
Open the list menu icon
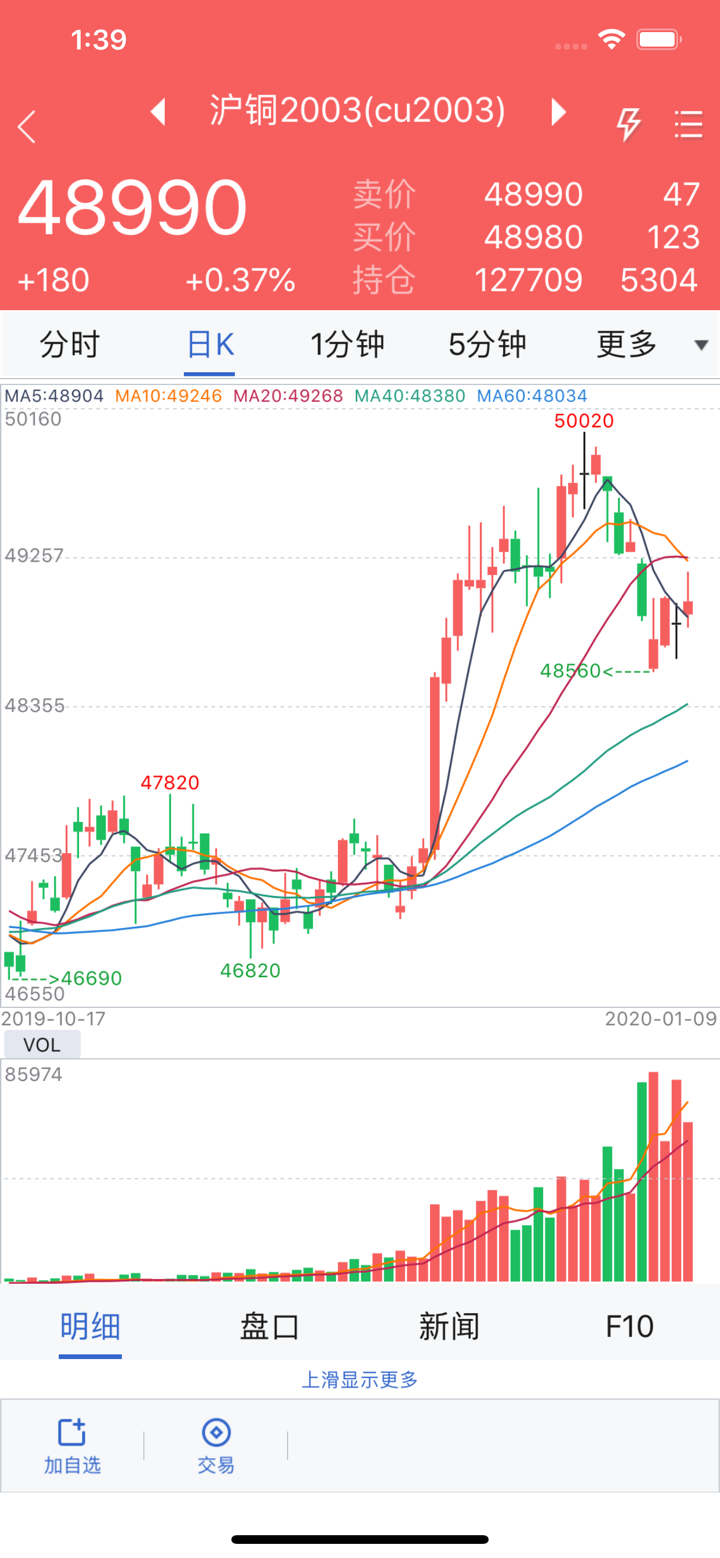pos(688,124)
